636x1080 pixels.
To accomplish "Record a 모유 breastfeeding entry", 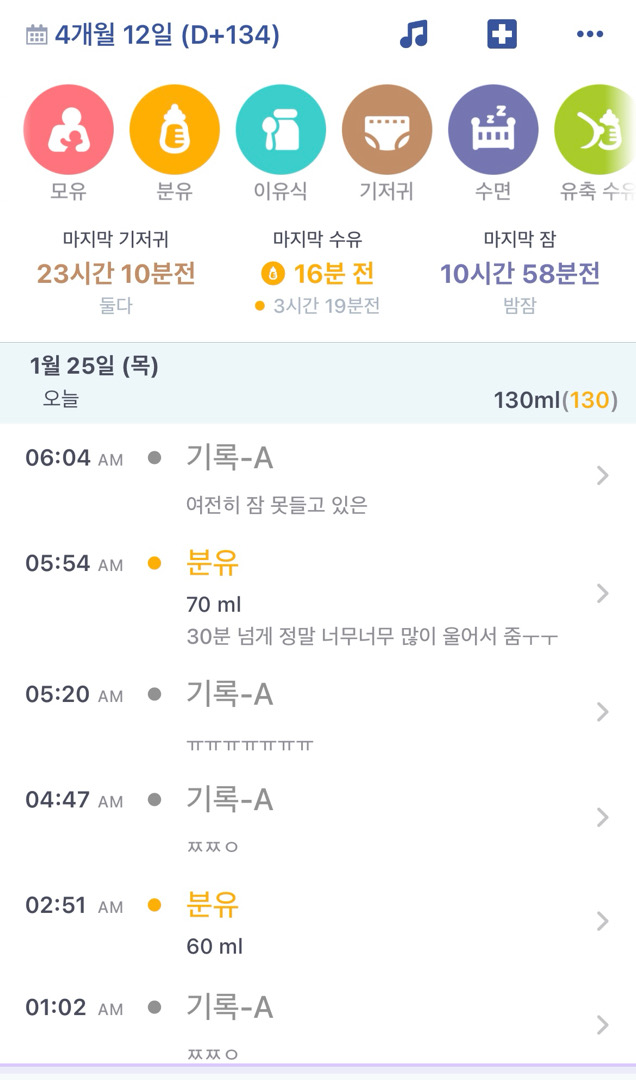I will 68,130.
